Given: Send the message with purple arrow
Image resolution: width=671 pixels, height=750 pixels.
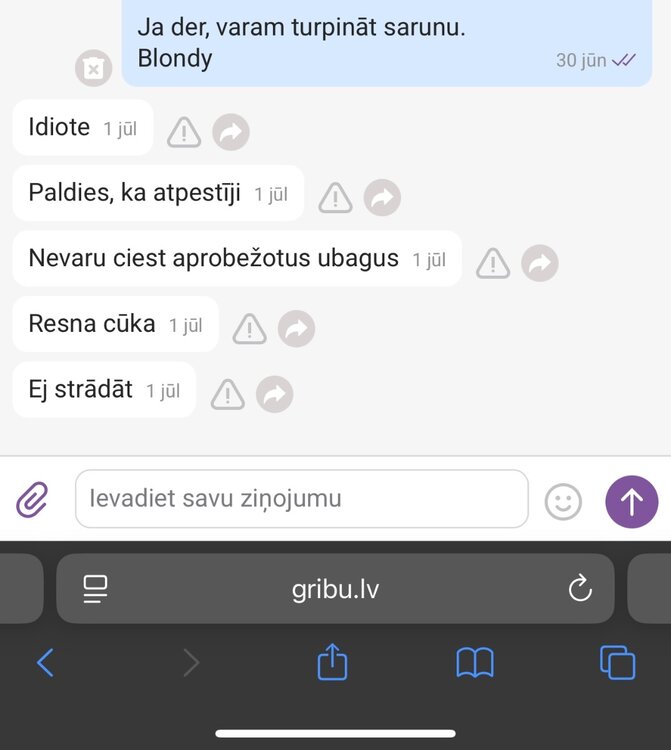Looking at the screenshot, I should pos(632,501).
